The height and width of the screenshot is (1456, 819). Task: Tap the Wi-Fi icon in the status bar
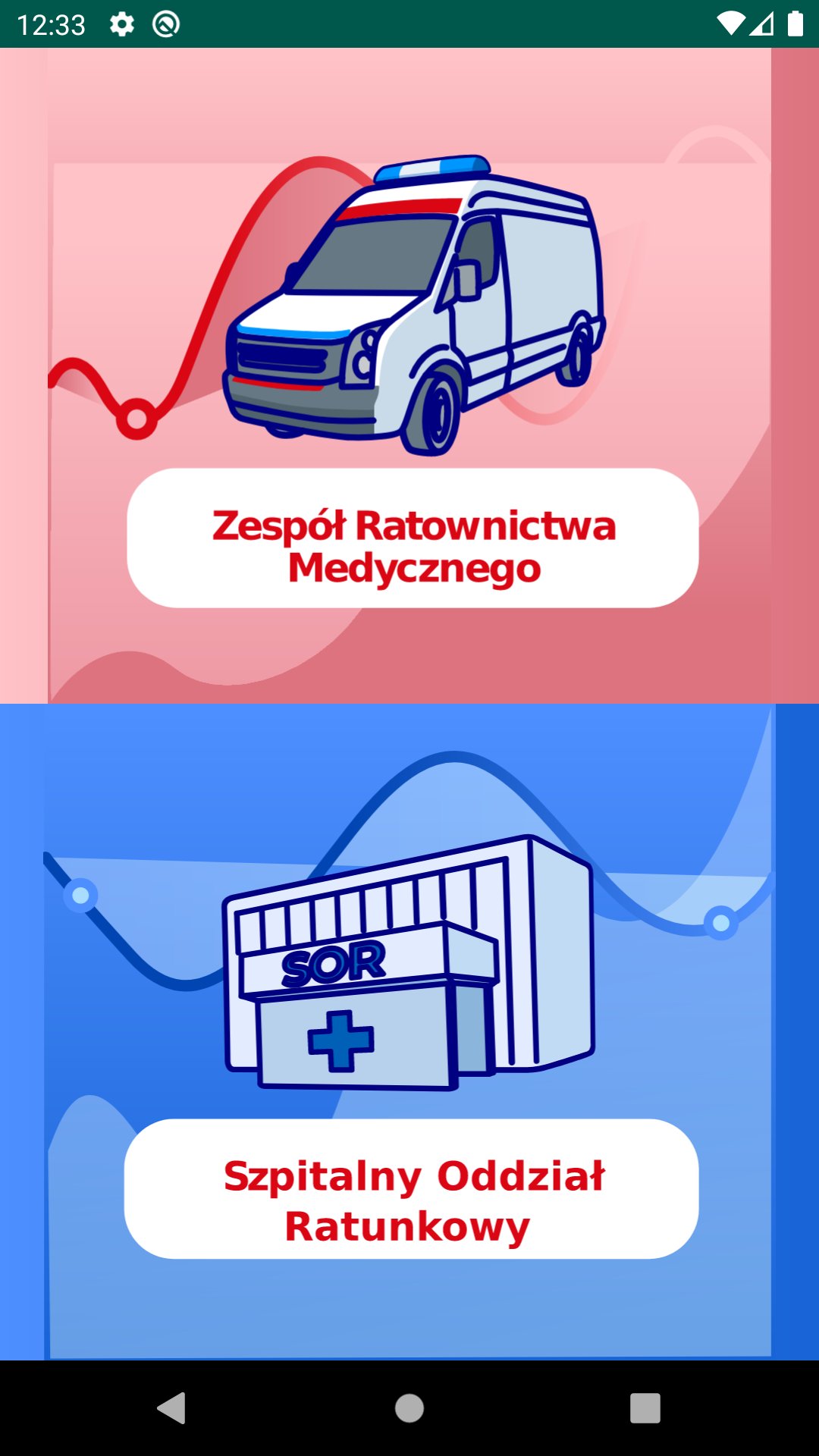pyautogui.click(x=730, y=23)
